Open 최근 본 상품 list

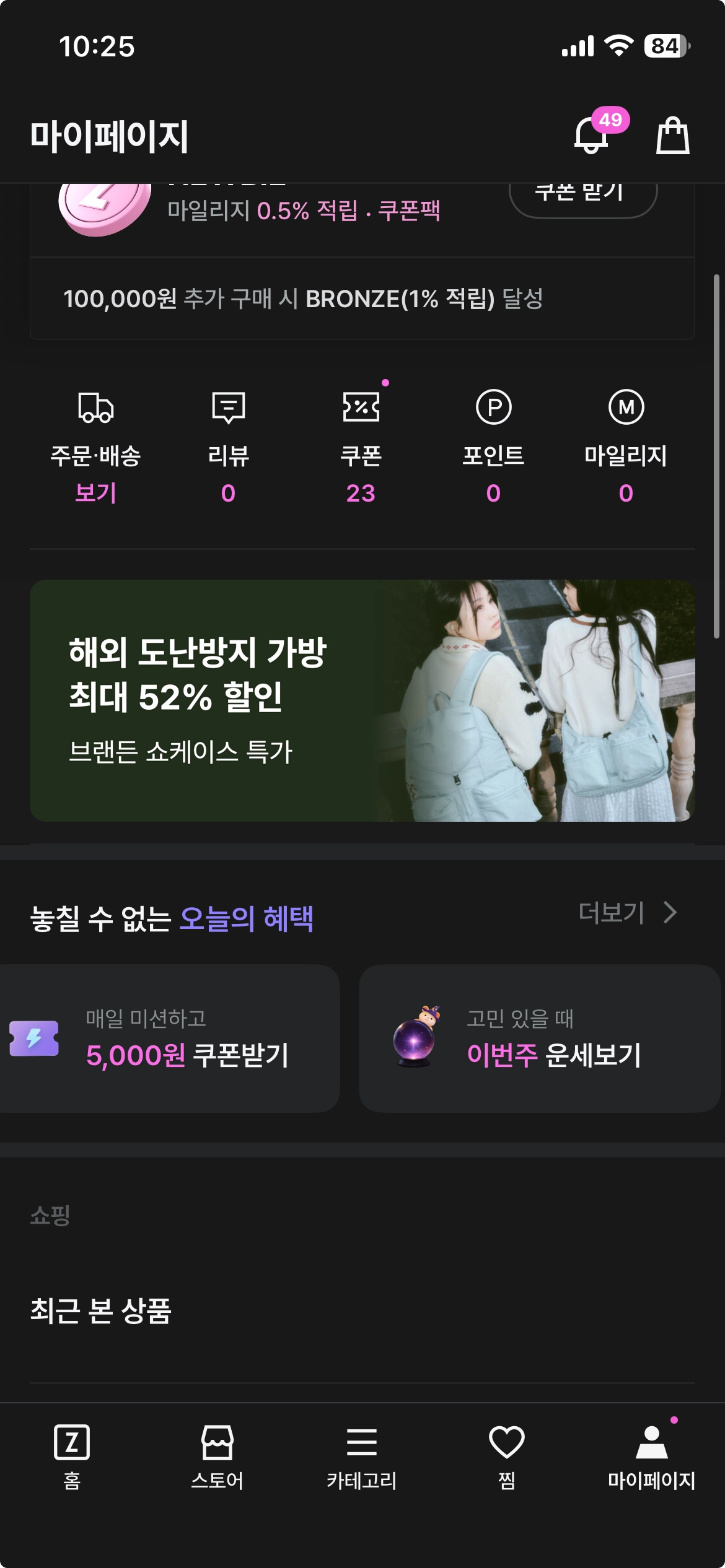pos(101,1310)
